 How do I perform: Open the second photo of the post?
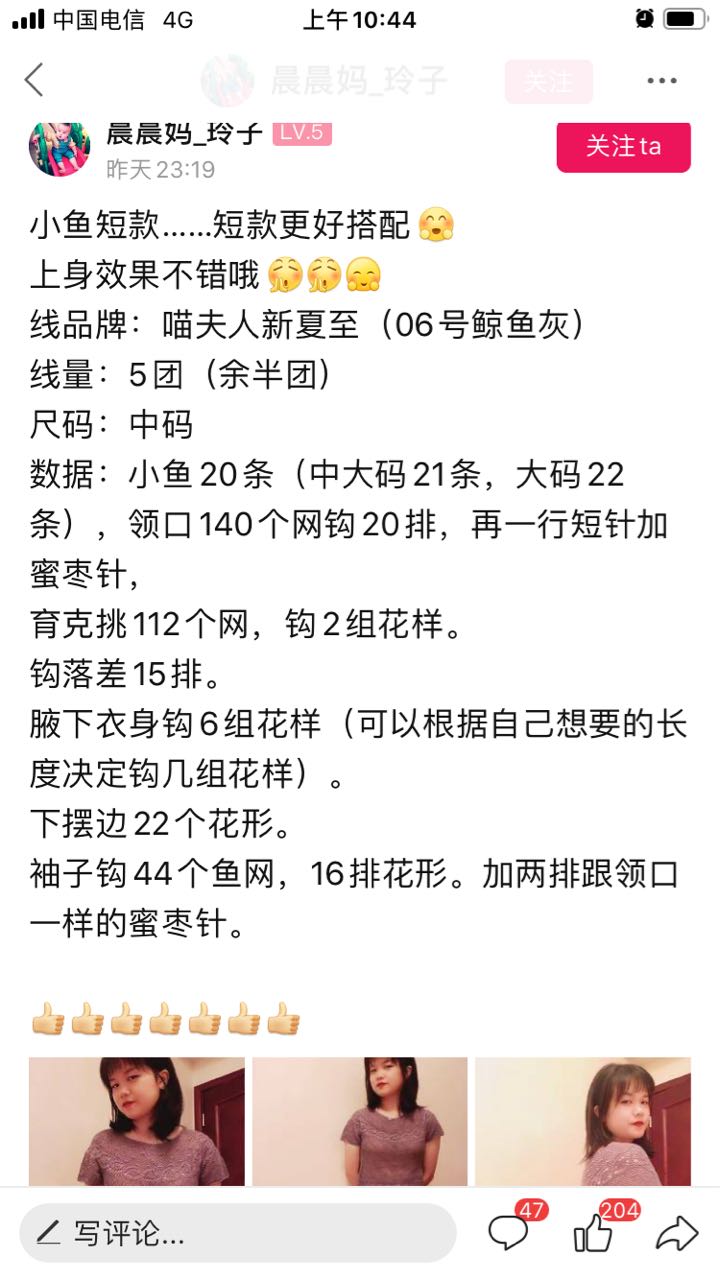pos(360,1121)
